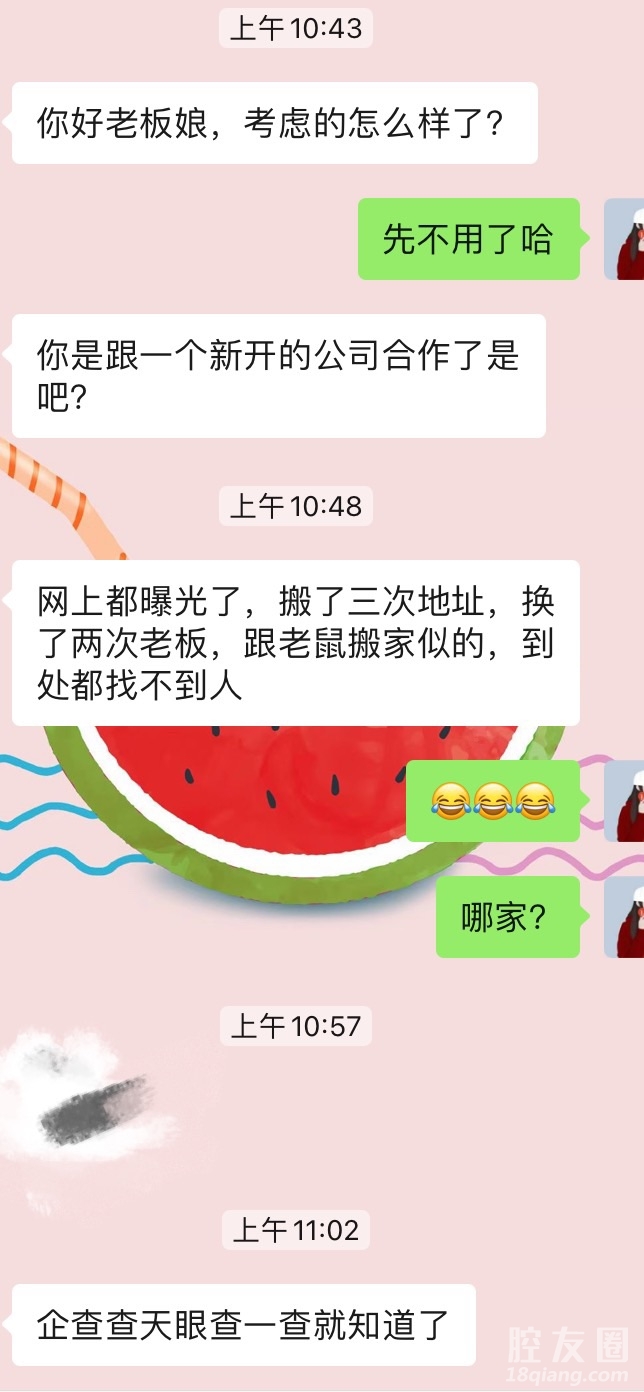Screen dimensions: 644x1392
Task: Open profile avatar beside 哪家? message
Action: (624, 917)
